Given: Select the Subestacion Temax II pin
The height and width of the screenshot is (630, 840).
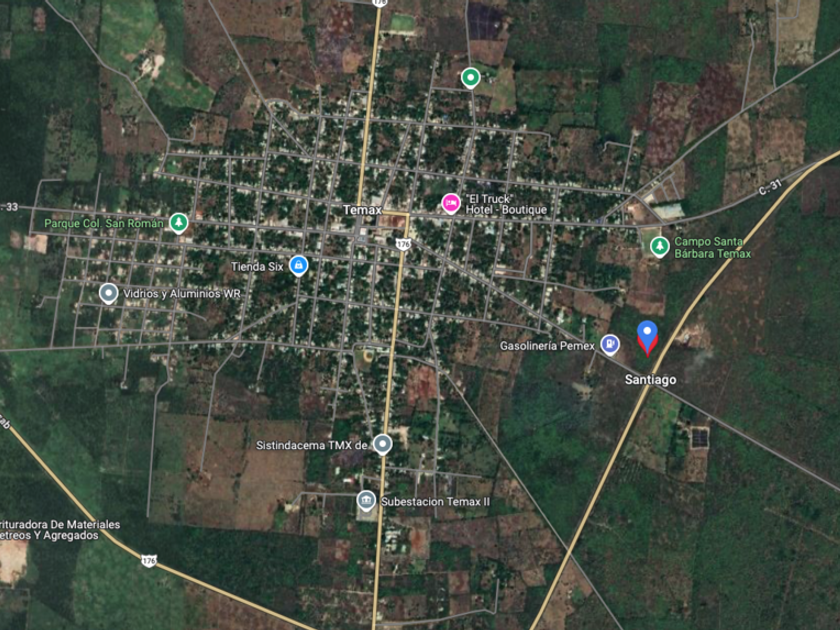Looking at the screenshot, I should (x=367, y=500).
